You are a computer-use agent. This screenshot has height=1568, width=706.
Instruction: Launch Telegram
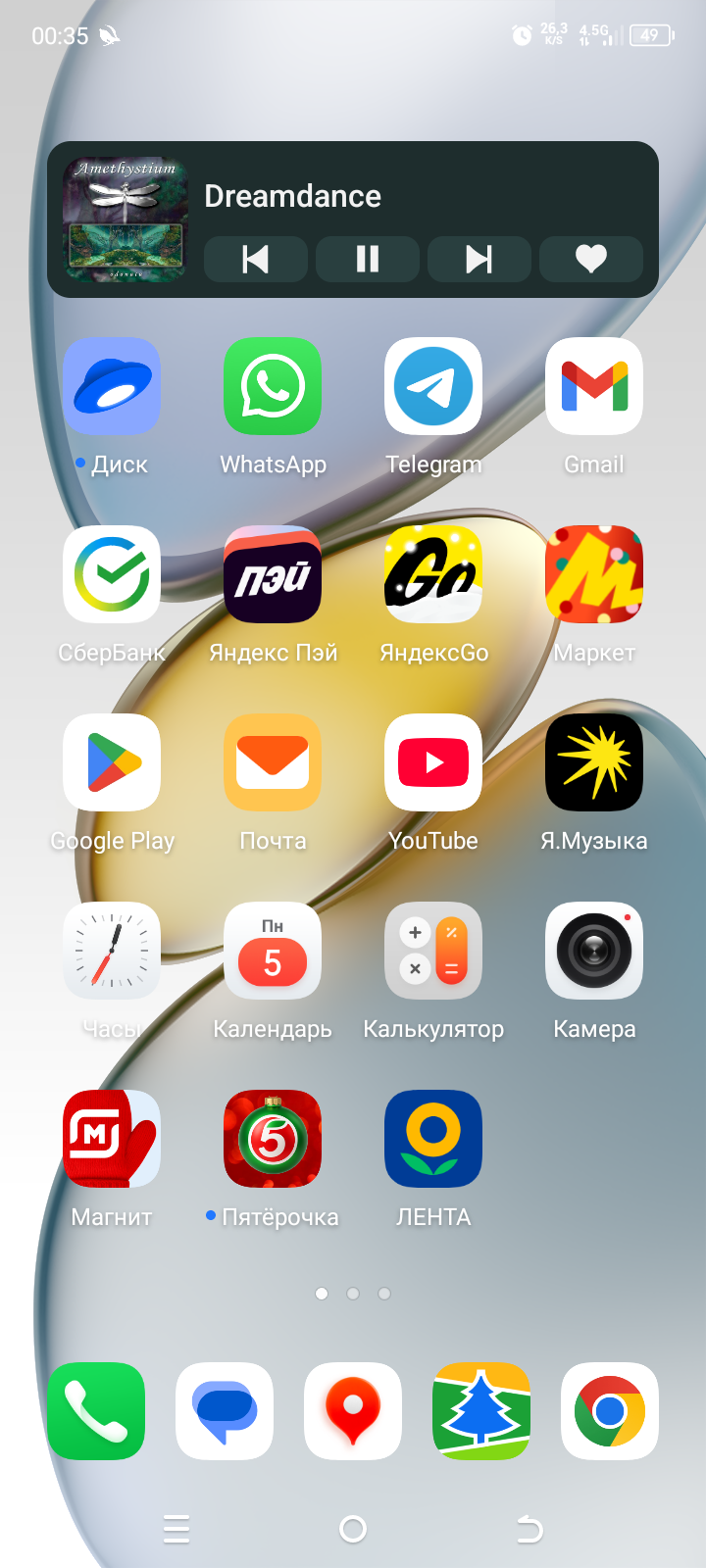point(433,386)
